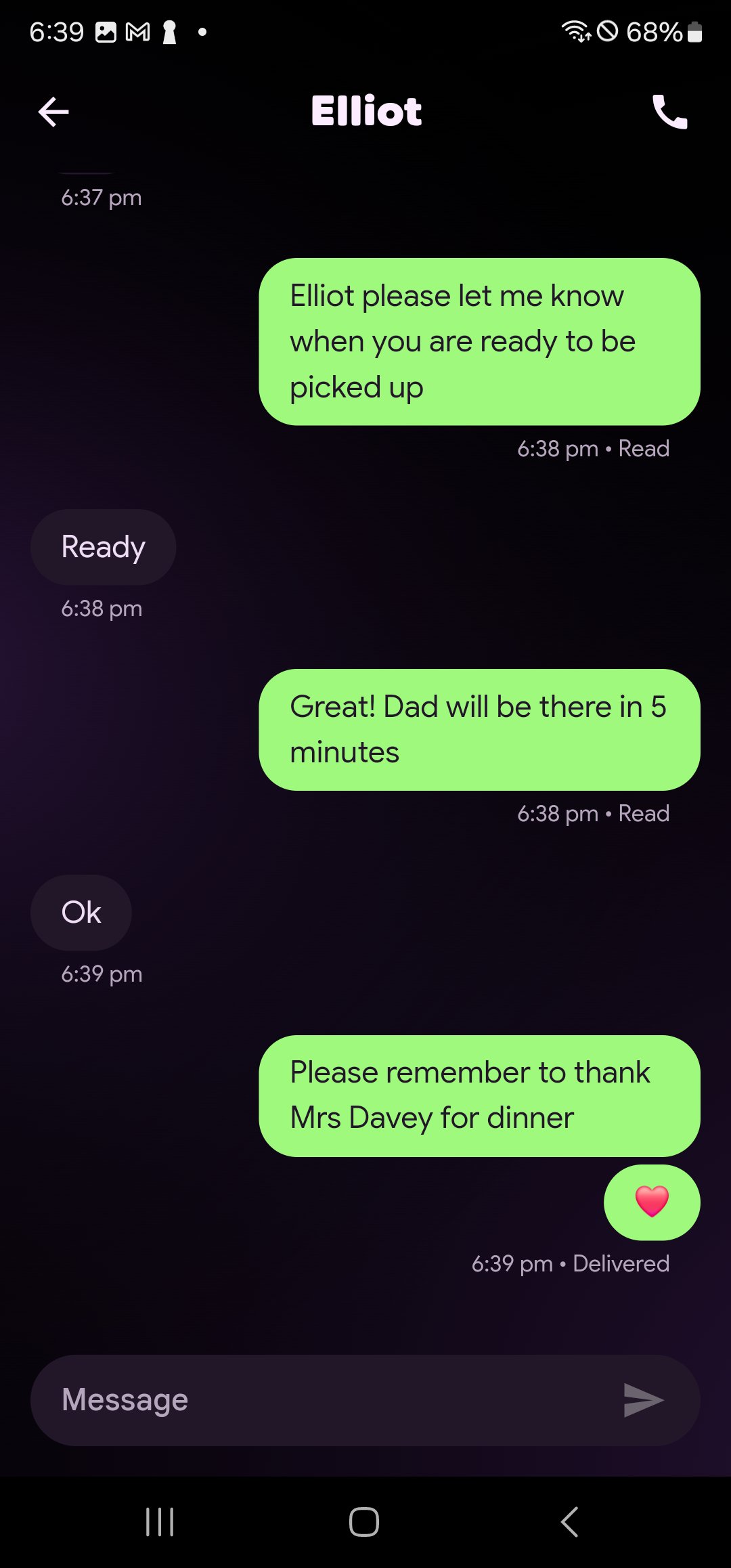Screen dimensions: 731x1568
Task: Go back from Elliot's chat
Action: pos(53,112)
